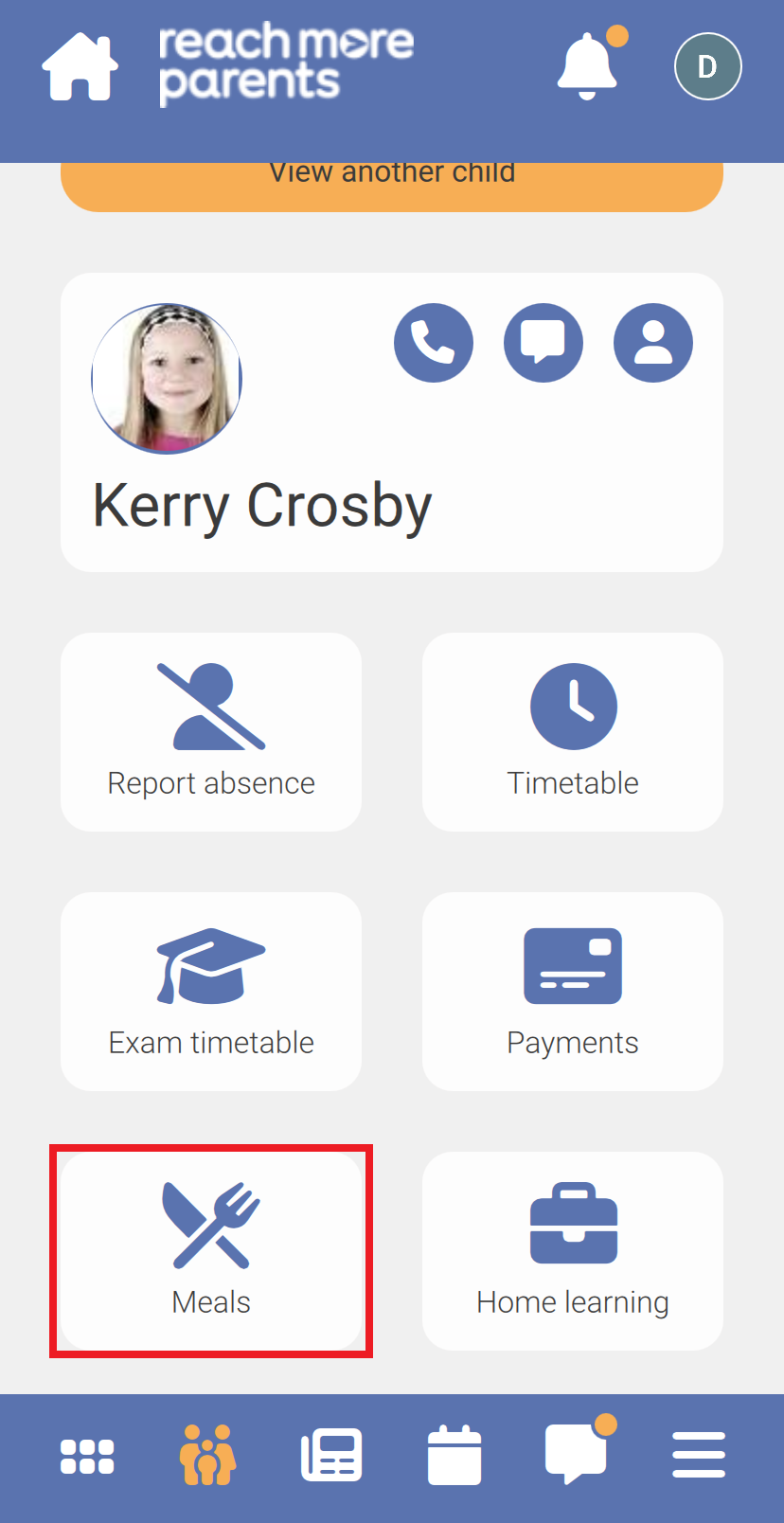Switch to the messages tab

point(576,1454)
